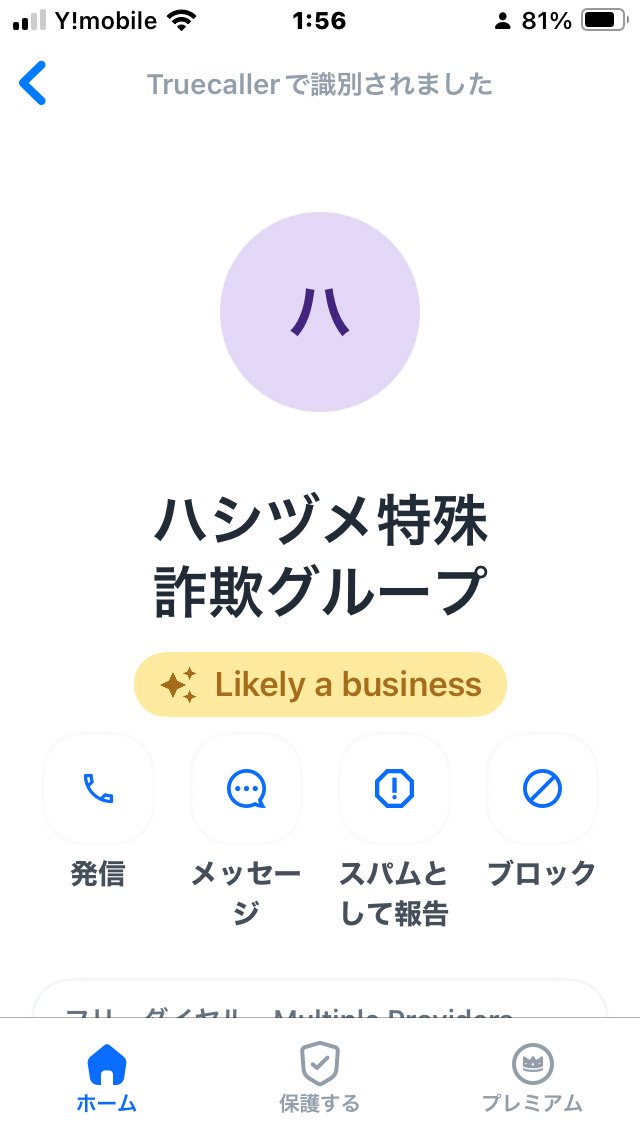Open the 保護する tab
Image resolution: width=640 pixels, height=1136 pixels.
[x=320, y=1077]
